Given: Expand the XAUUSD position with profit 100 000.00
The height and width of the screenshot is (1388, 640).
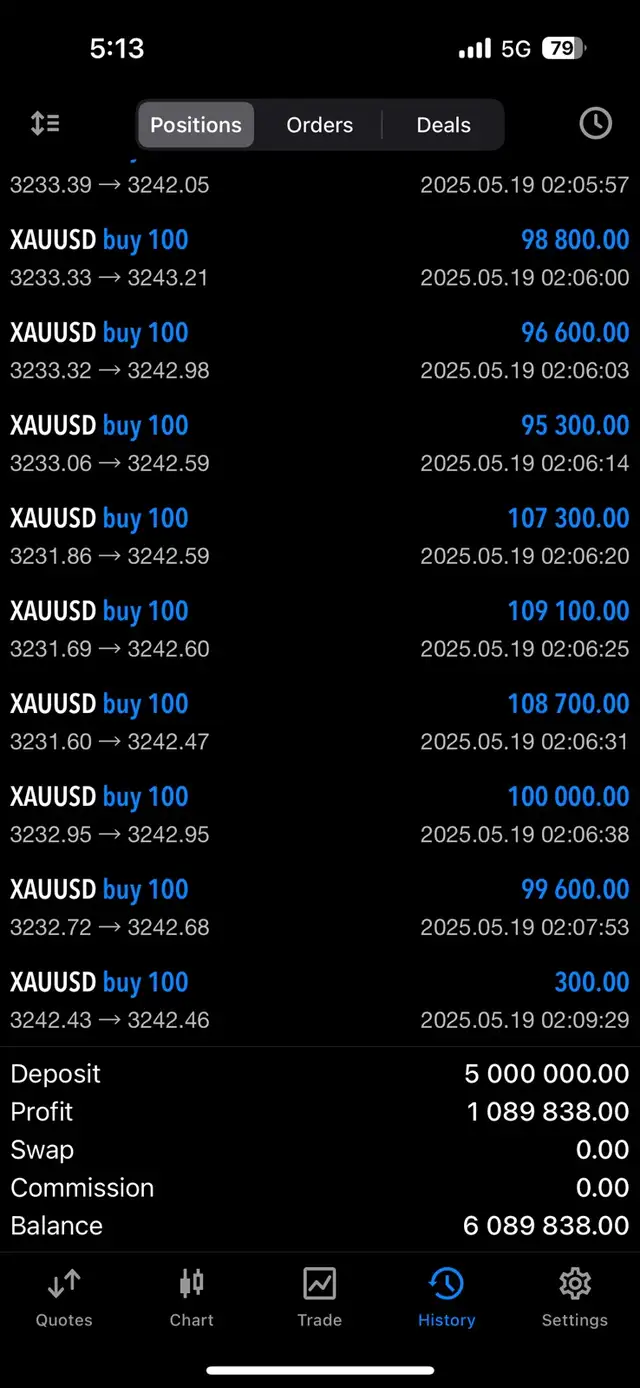Looking at the screenshot, I should pyautogui.click(x=320, y=815).
